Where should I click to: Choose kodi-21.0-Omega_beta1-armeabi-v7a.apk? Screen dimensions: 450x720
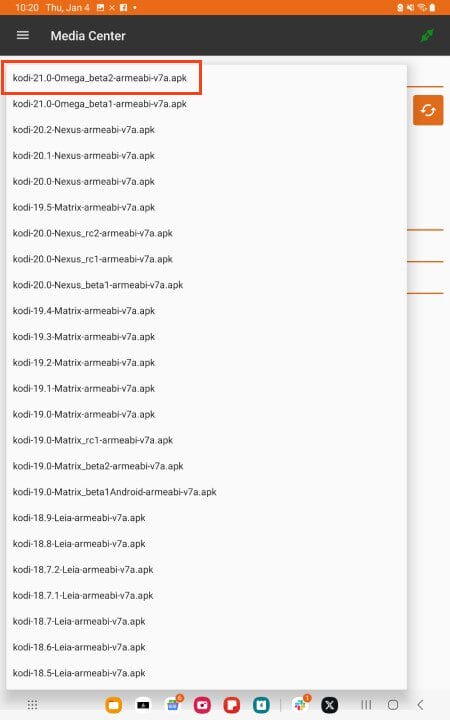[206, 104]
